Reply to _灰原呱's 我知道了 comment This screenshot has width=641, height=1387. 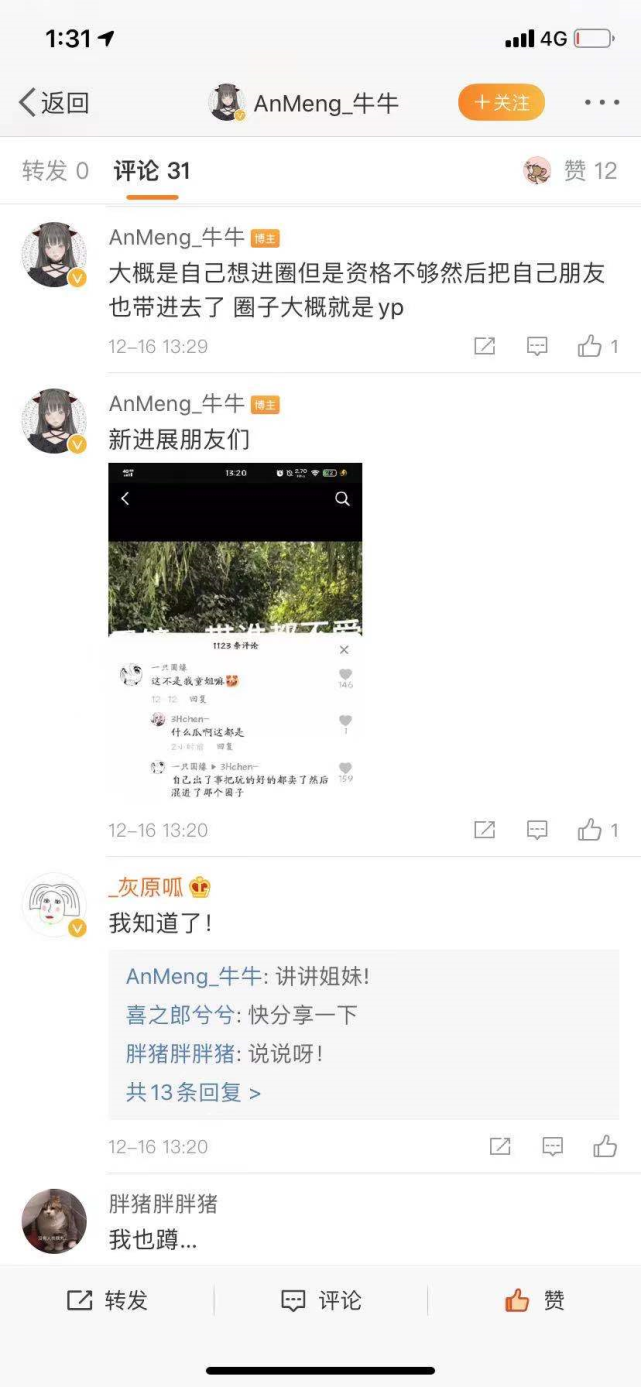point(552,1146)
